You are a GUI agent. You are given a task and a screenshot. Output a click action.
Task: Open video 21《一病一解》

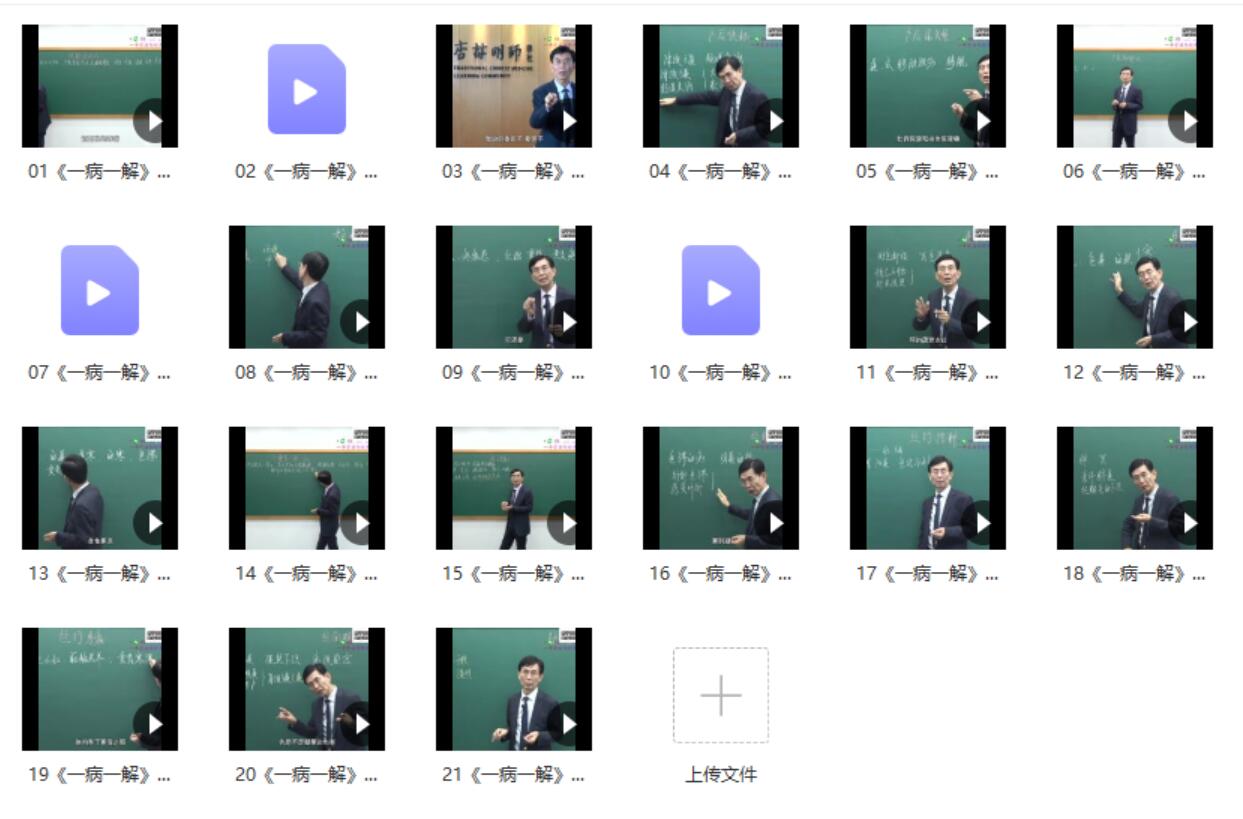point(514,690)
